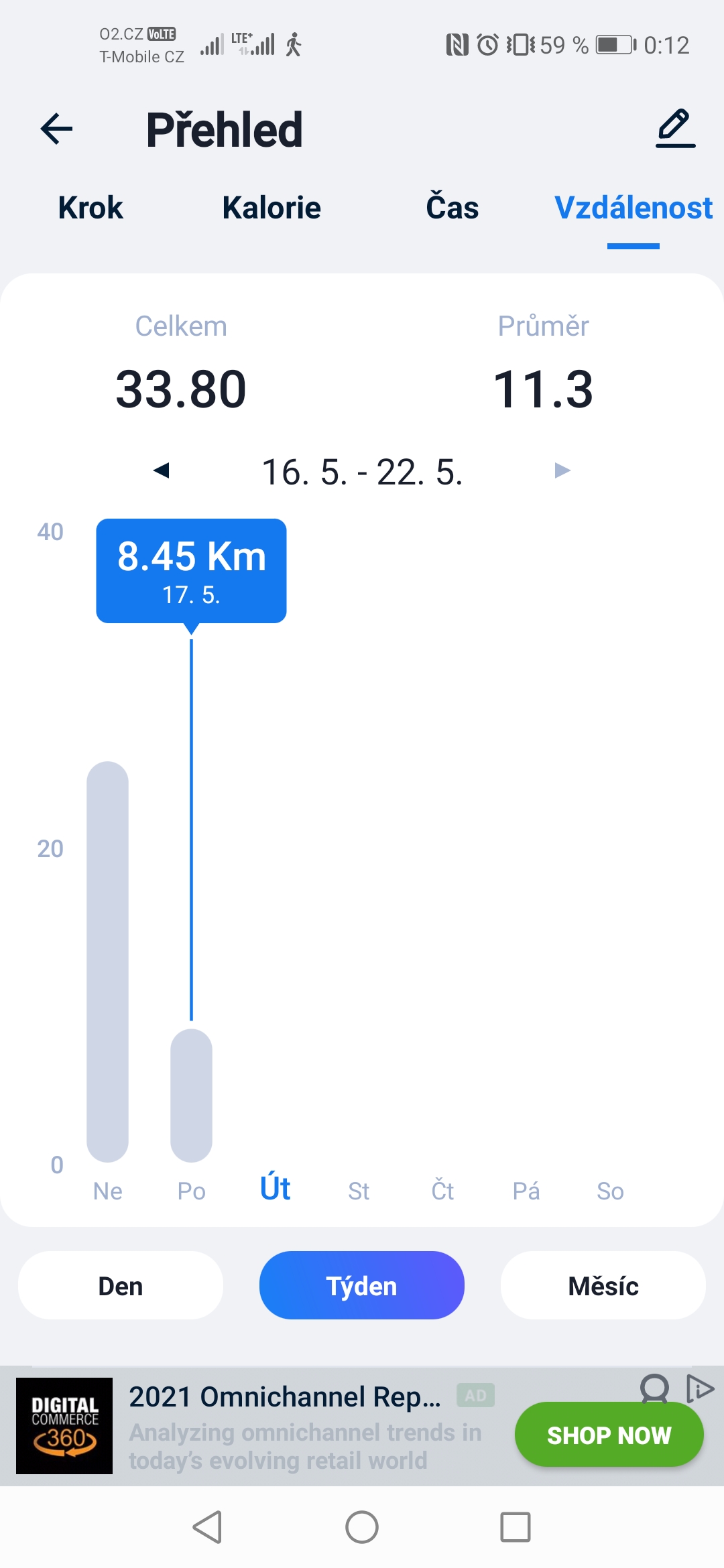Switch to the Kalorie tab
The image size is (724, 1568).
point(271,208)
